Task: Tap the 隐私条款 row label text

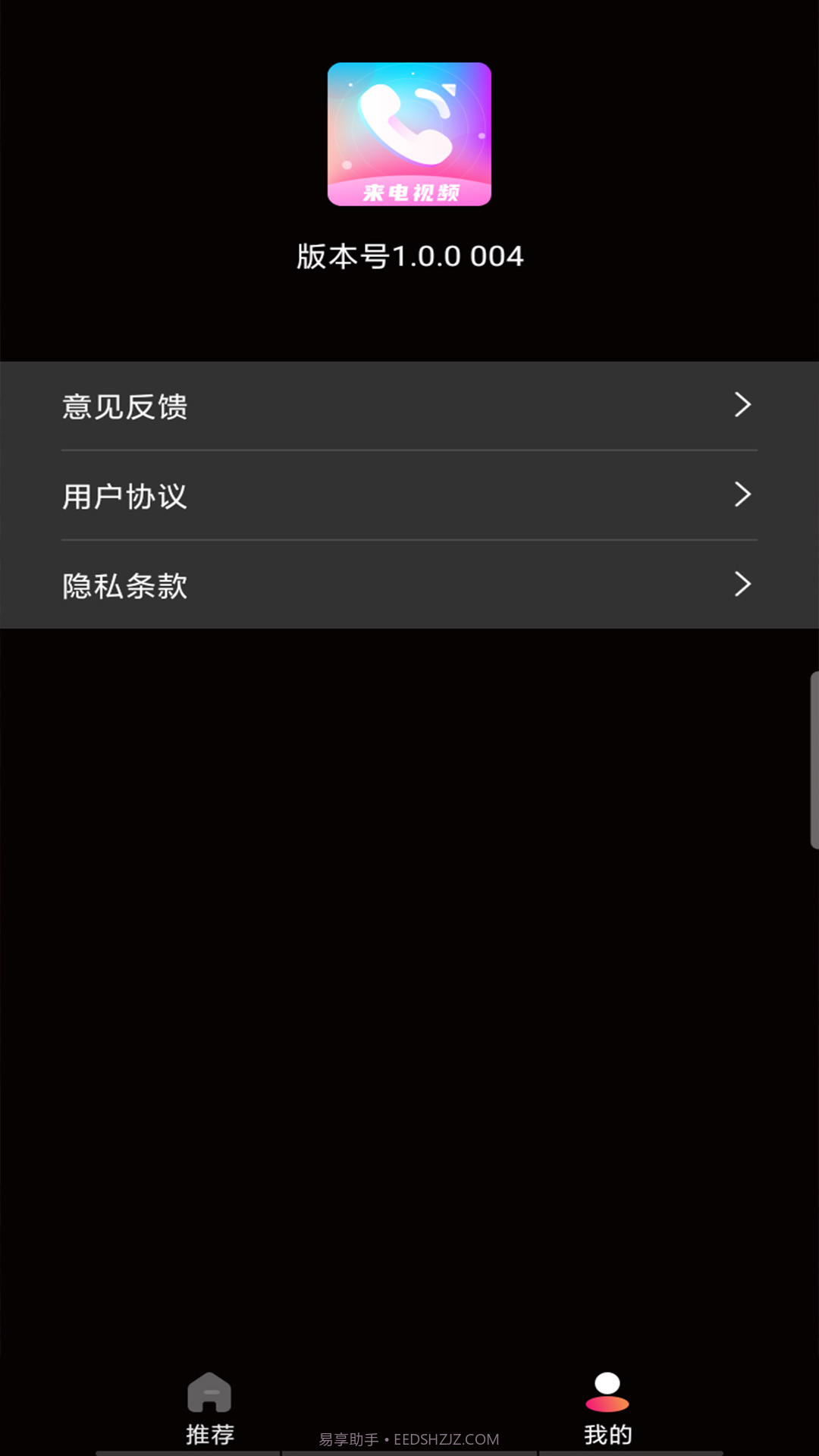Action: [126, 585]
